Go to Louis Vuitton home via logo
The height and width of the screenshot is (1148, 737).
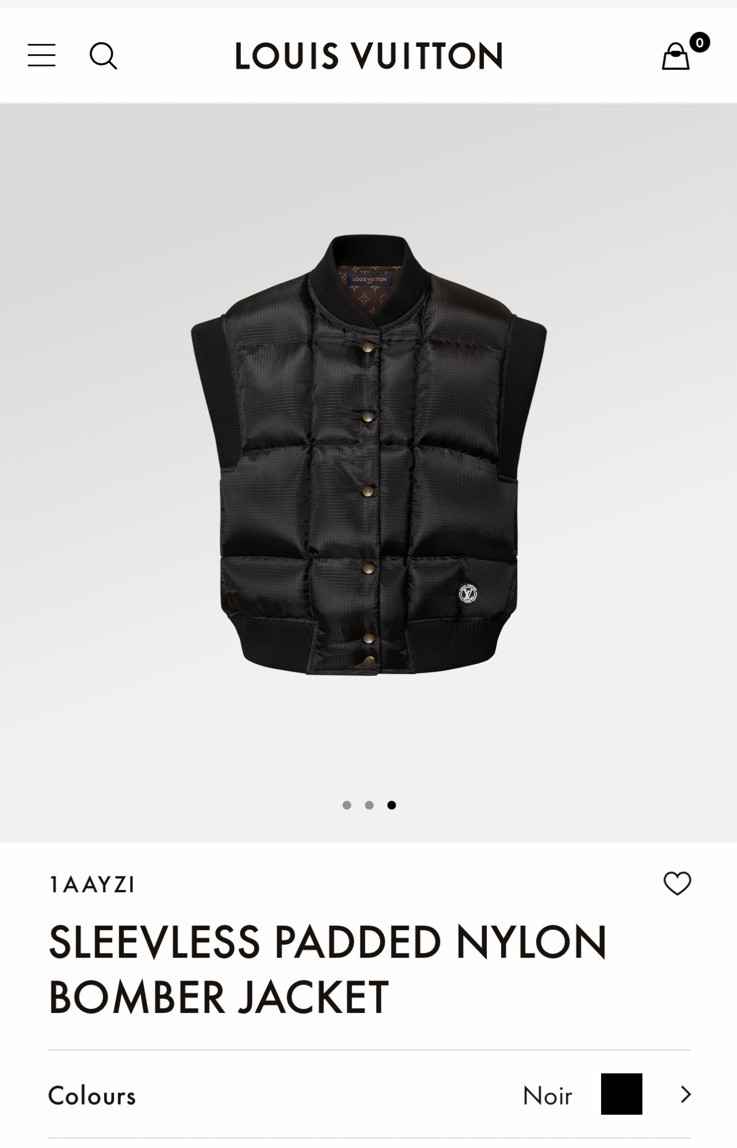click(368, 56)
